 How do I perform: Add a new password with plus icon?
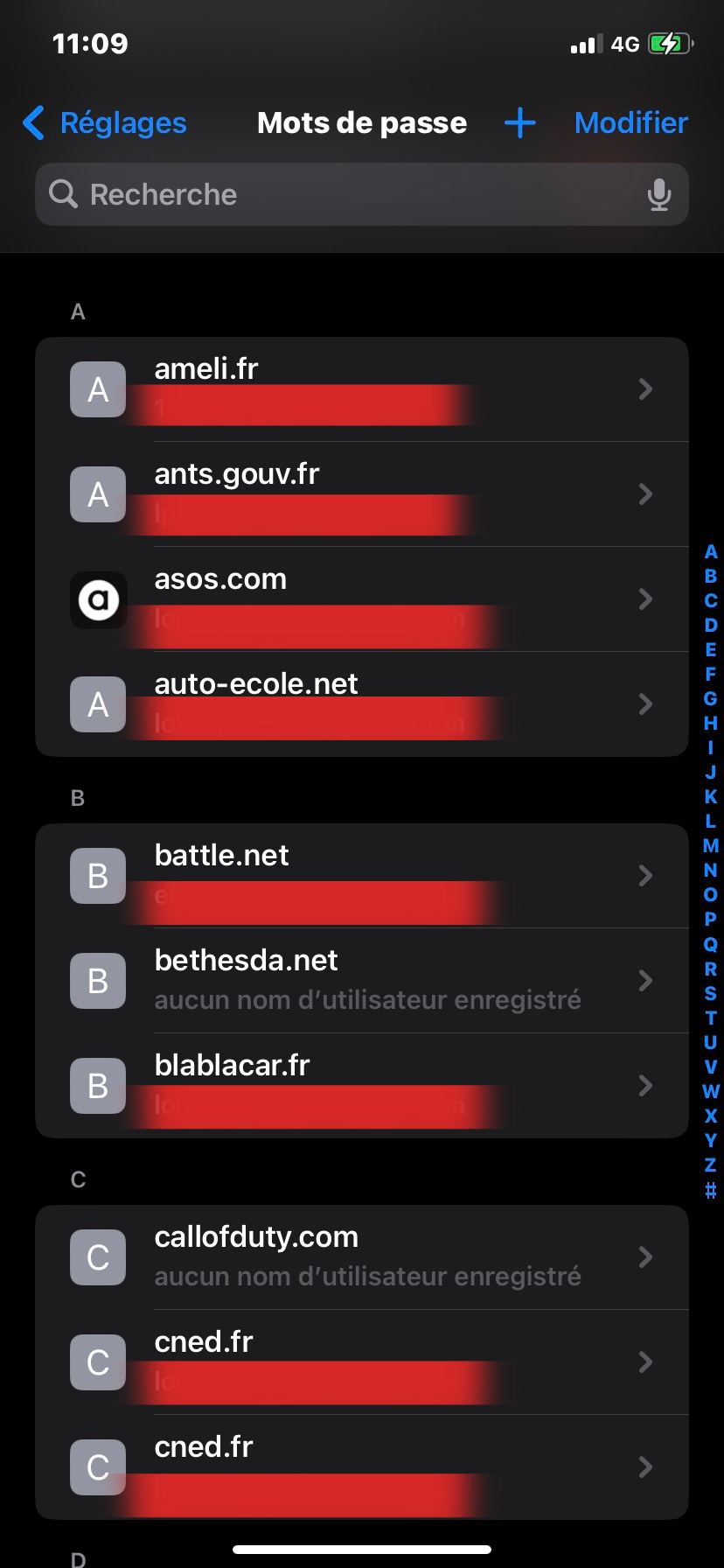pos(520,123)
